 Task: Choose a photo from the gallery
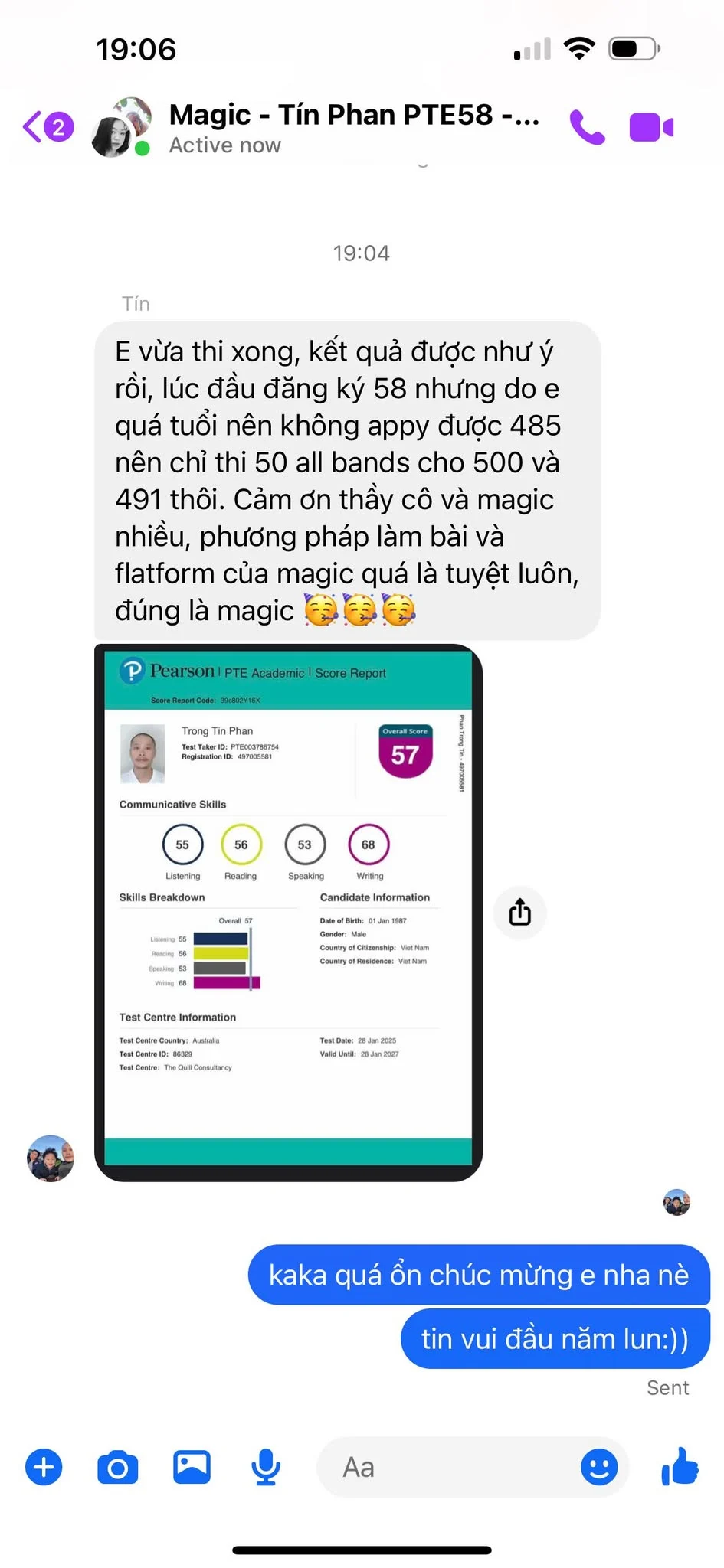(192, 1467)
